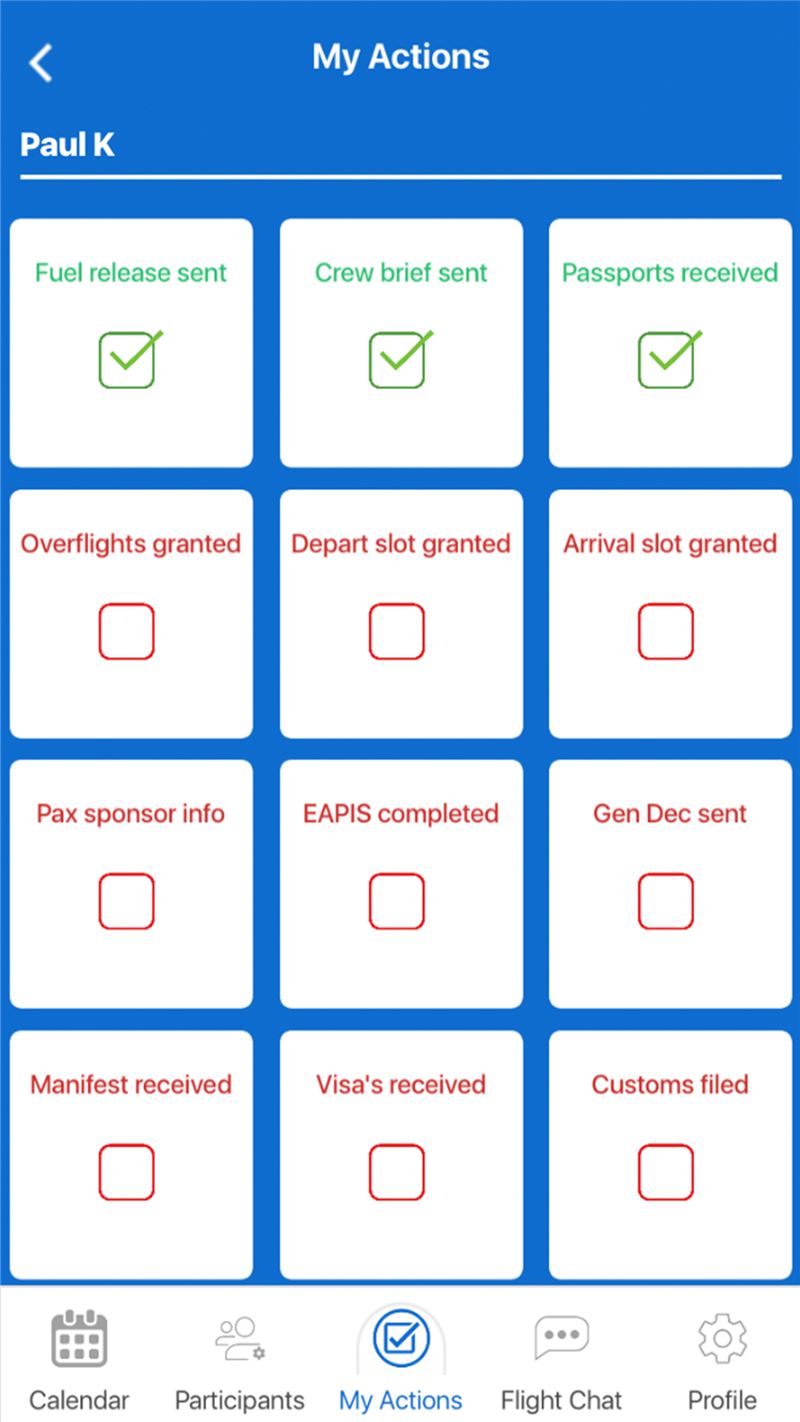
Task: Uncheck the Fuel release sent checkbox
Action: click(x=129, y=359)
